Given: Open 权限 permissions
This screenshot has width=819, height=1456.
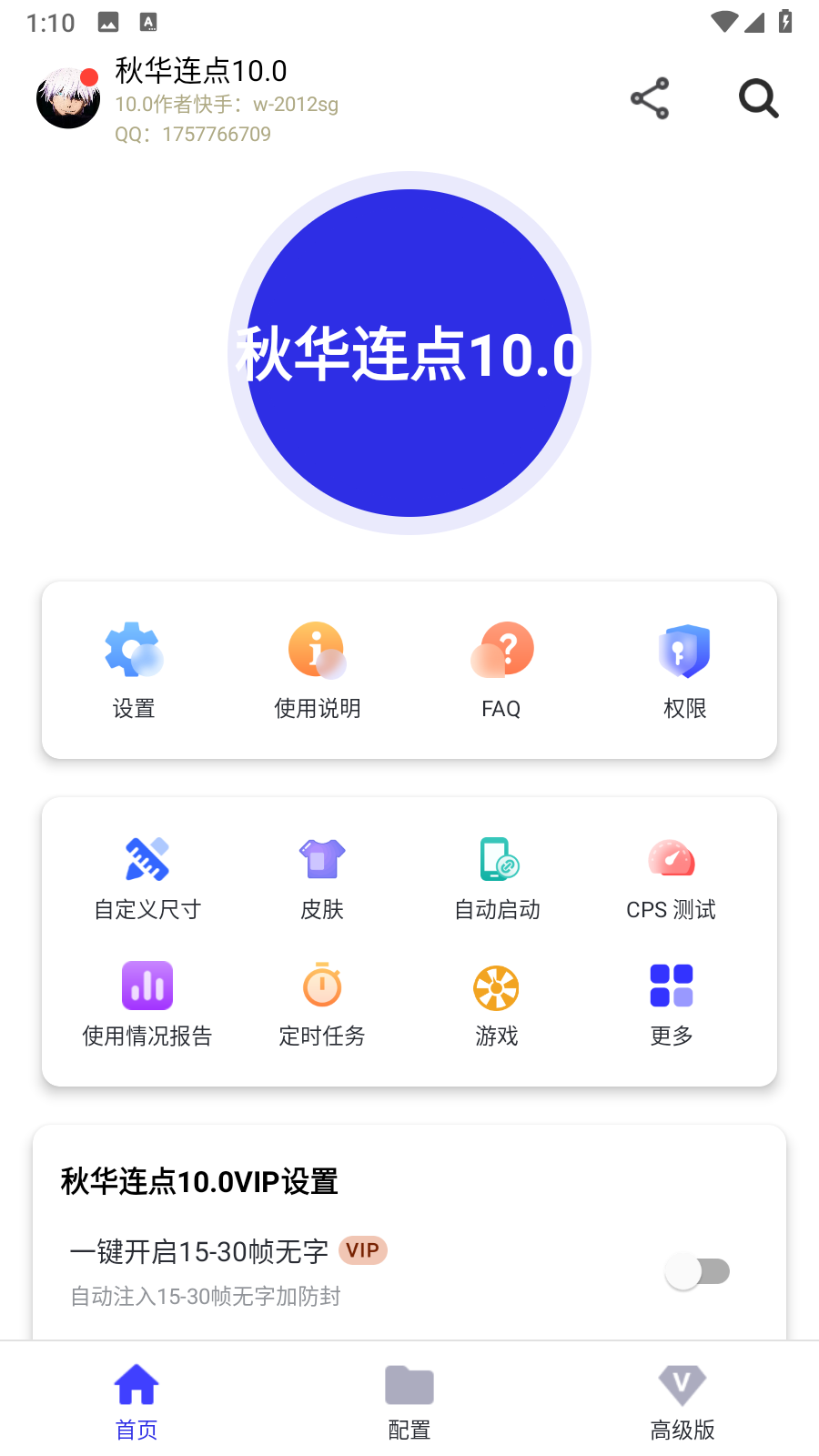Looking at the screenshot, I should click(684, 670).
